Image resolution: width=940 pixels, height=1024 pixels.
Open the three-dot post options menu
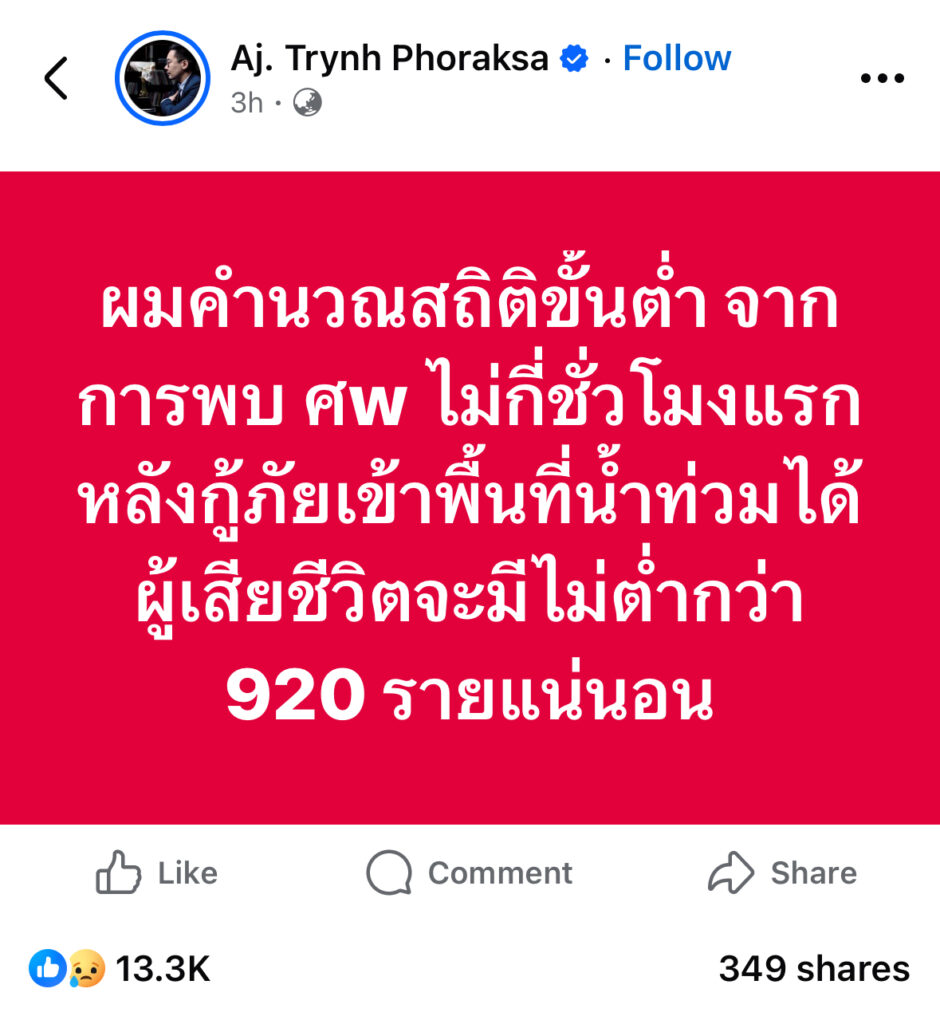[x=881, y=79]
